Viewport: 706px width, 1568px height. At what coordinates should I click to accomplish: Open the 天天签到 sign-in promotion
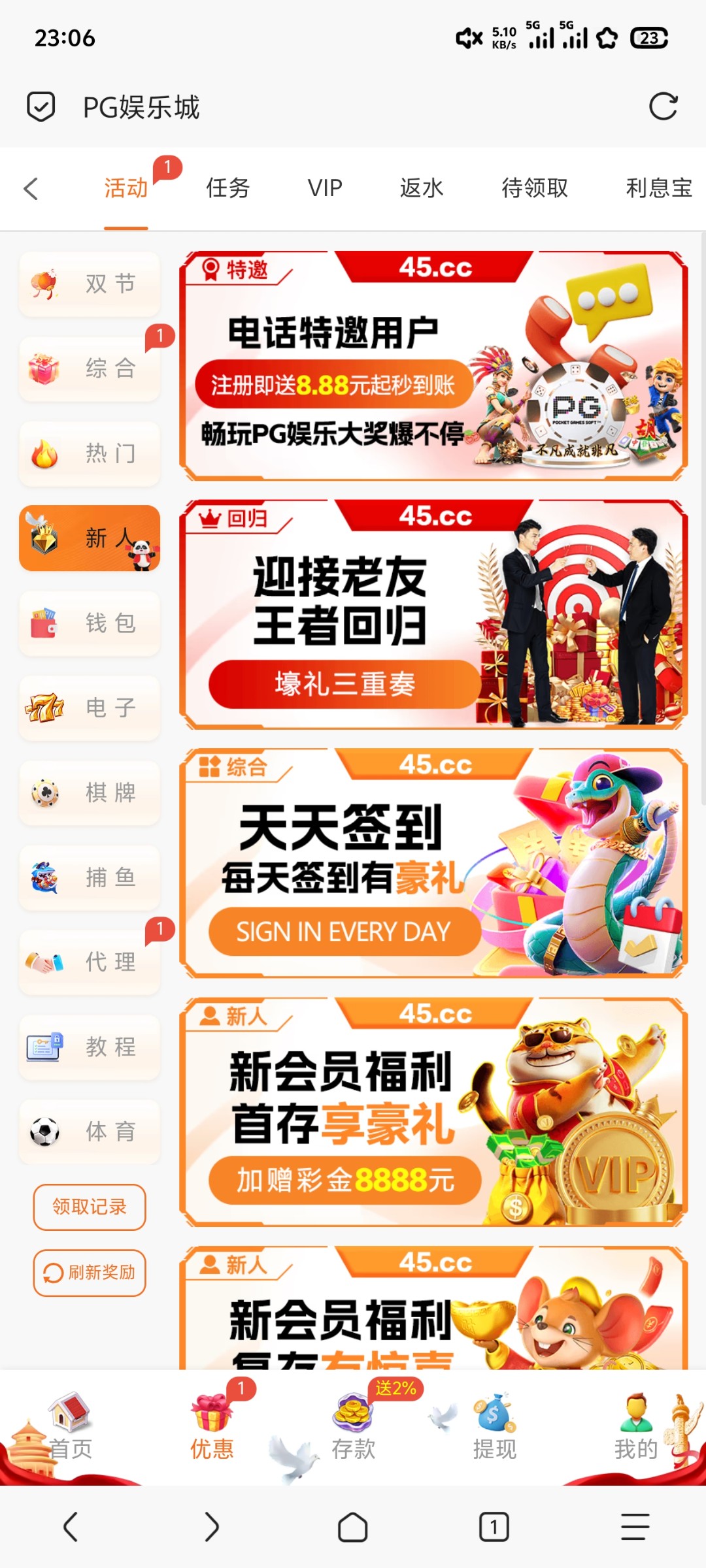click(x=433, y=863)
